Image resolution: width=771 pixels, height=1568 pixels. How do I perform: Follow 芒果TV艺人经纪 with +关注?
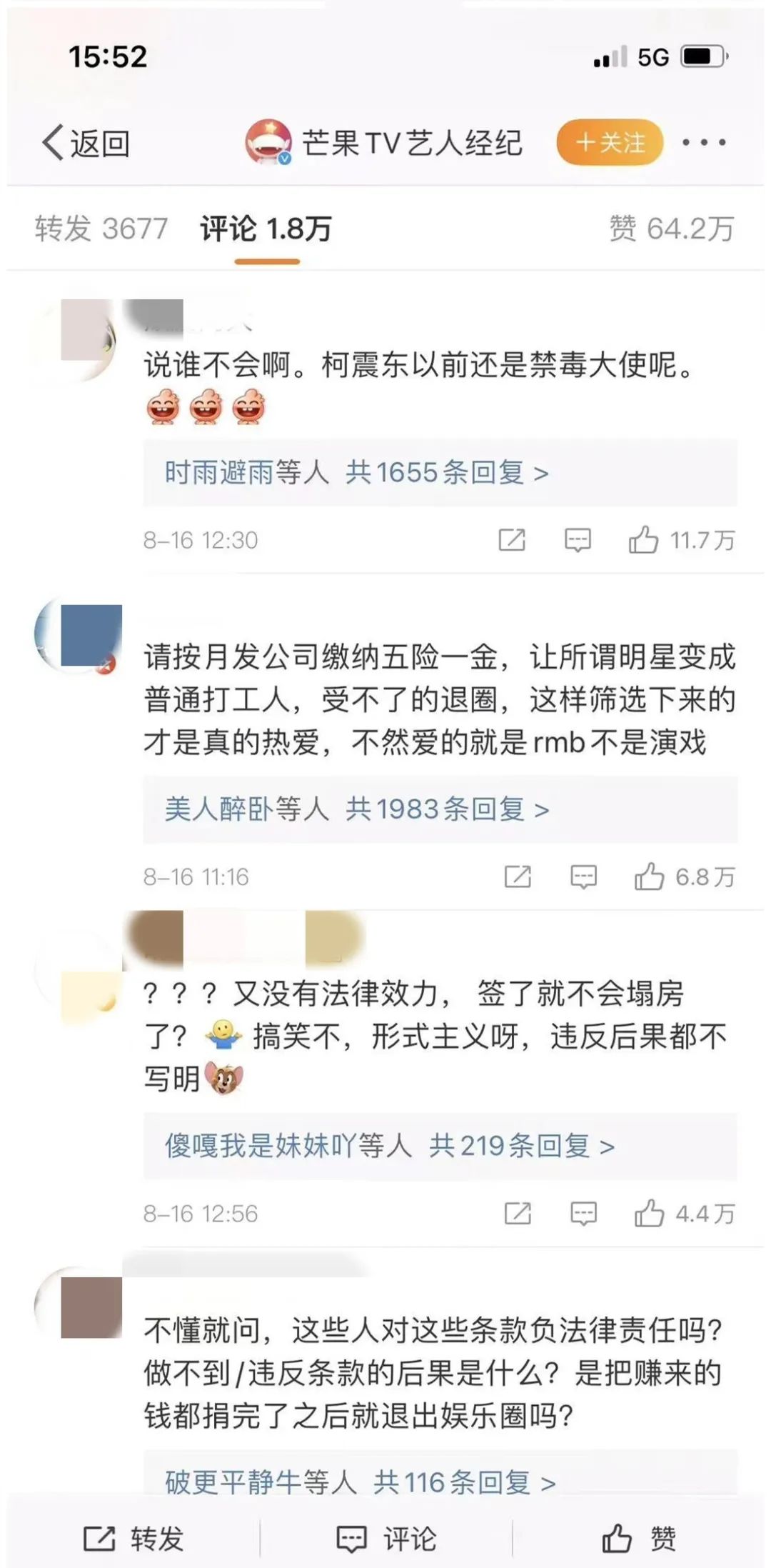pyautogui.click(x=610, y=142)
